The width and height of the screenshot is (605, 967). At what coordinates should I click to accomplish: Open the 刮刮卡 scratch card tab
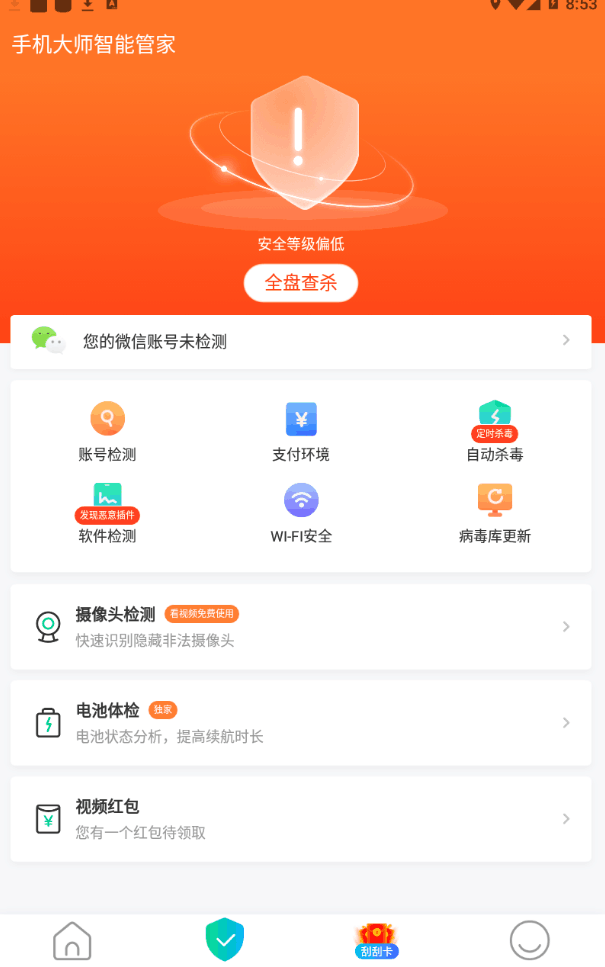(x=377, y=940)
